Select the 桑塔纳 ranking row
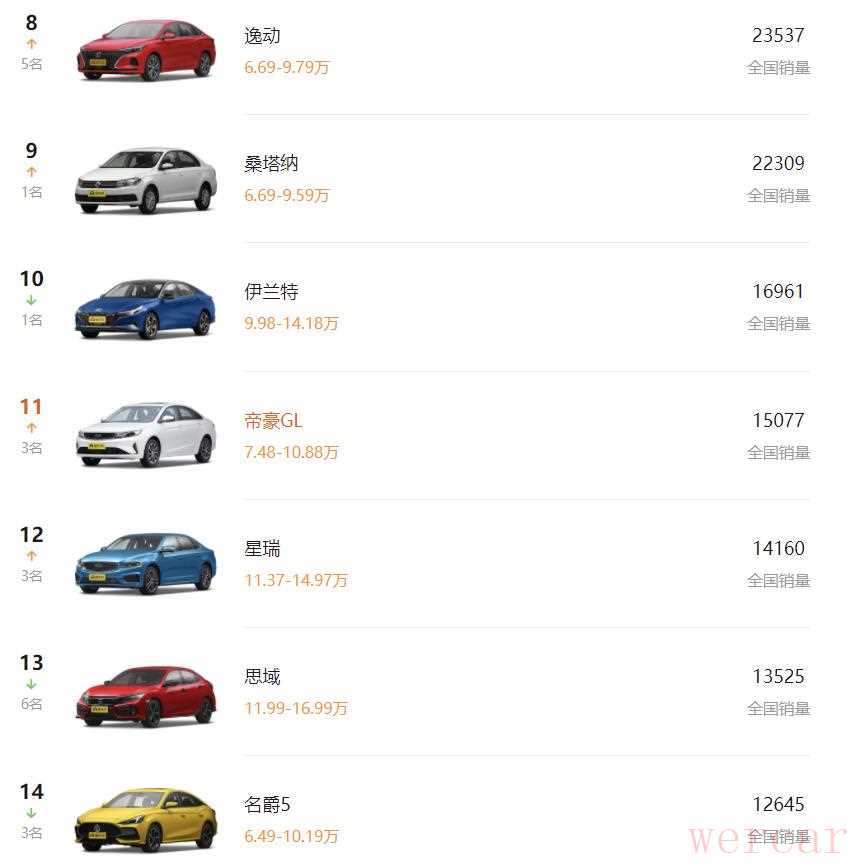The height and width of the screenshot is (866, 861). pyautogui.click(x=271, y=164)
